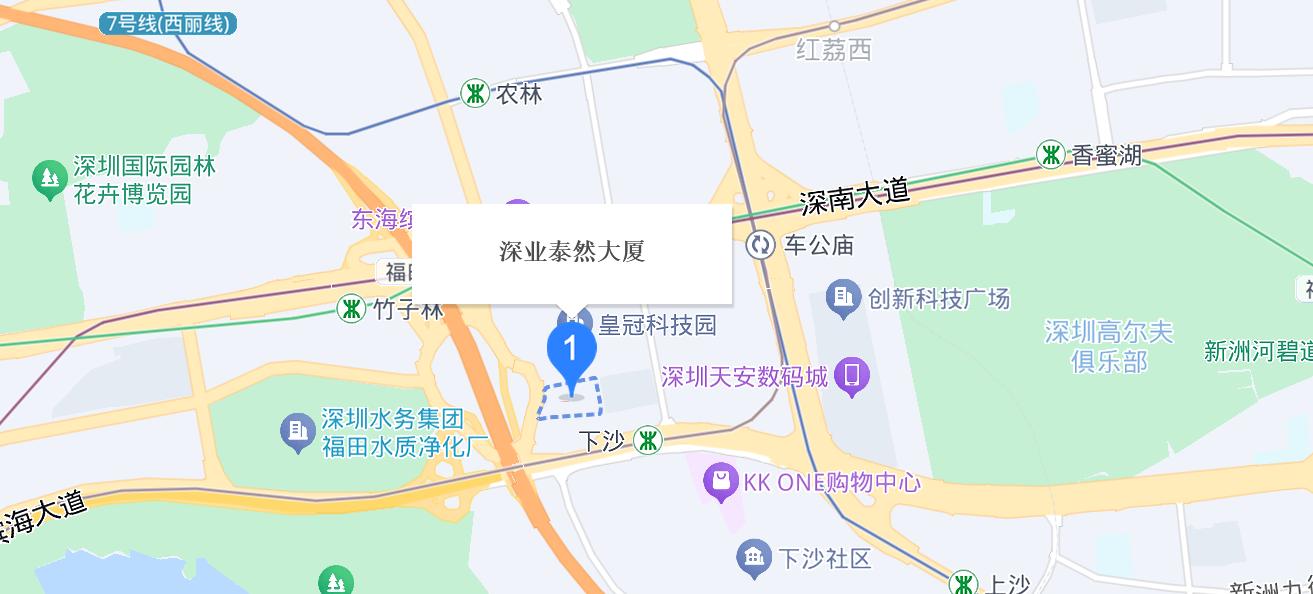Select the 车公庙 interchange station marker
Image resolution: width=1313 pixels, height=594 pixels.
coord(762,244)
